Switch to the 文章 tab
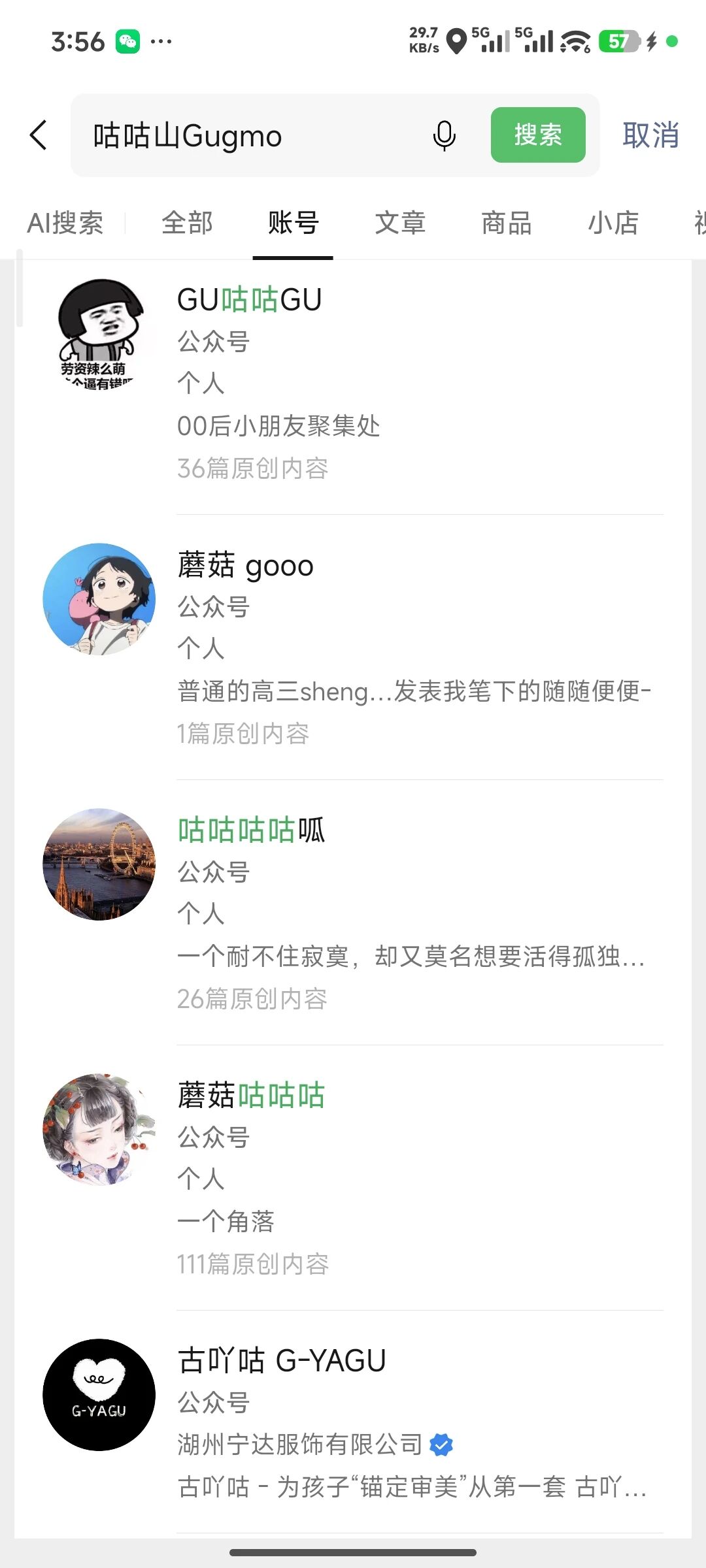This screenshot has width=706, height=1568. pyautogui.click(x=399, y=223)
